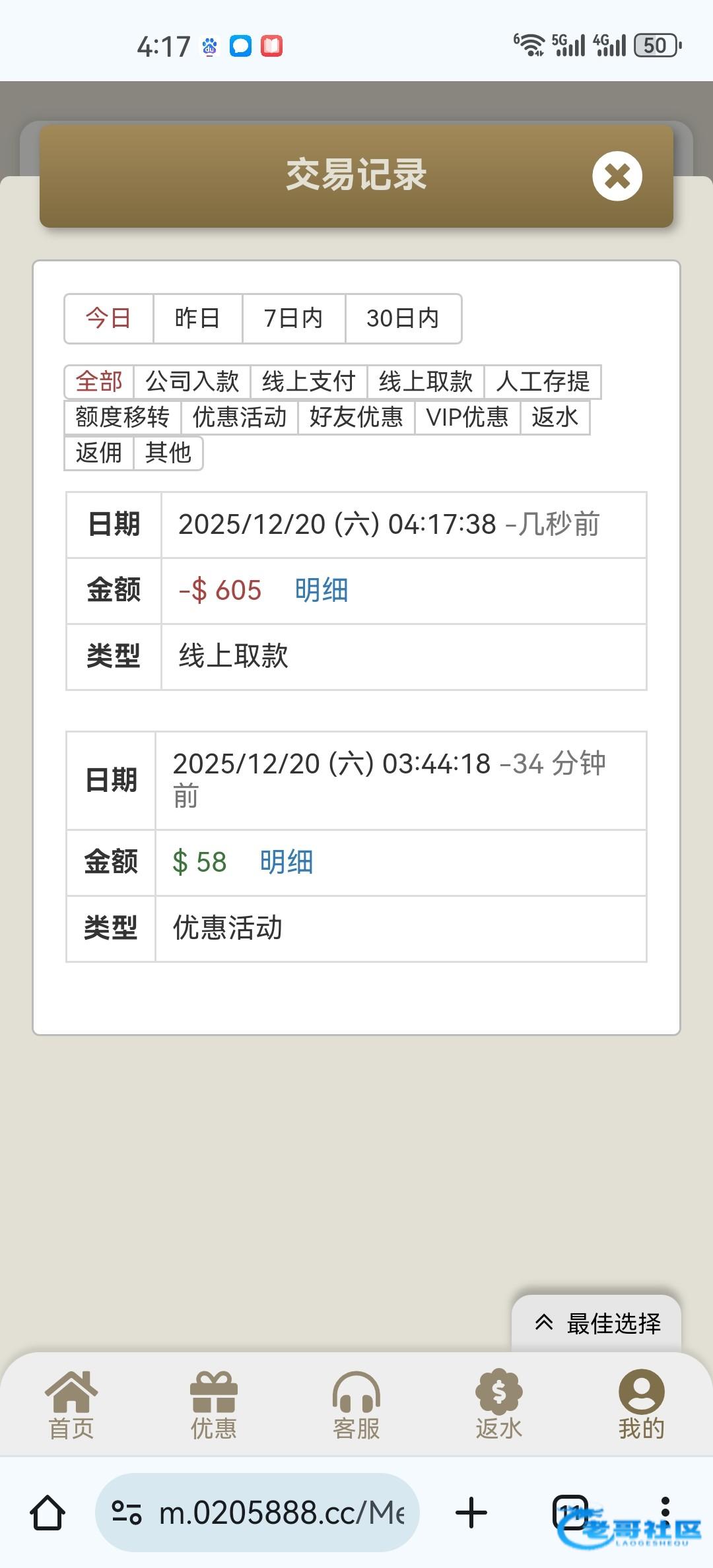
Task: Filter records by 人工存提
Action: point(542,381)
